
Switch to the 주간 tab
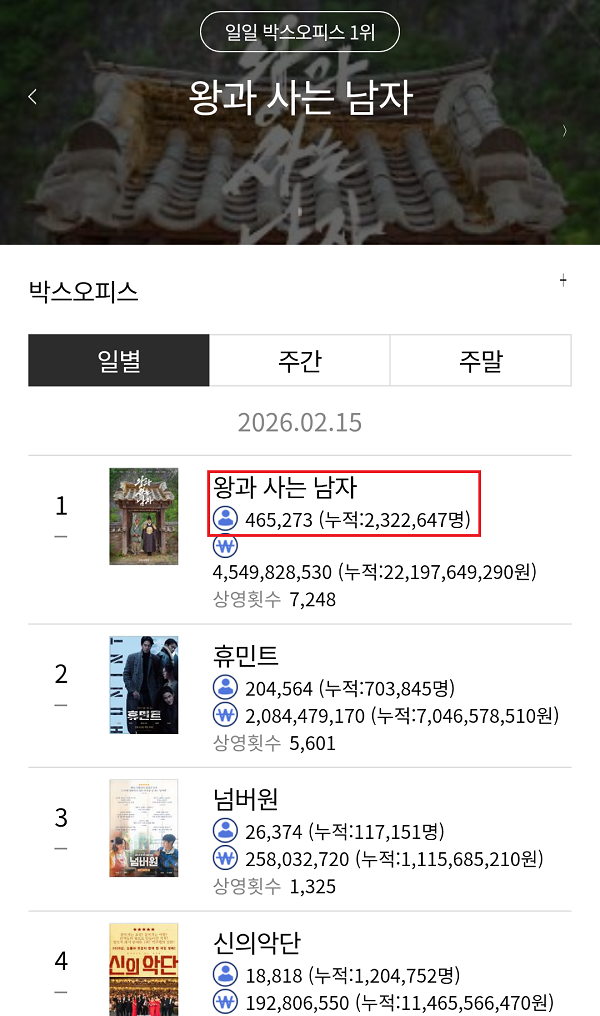(x=300, y=360)
